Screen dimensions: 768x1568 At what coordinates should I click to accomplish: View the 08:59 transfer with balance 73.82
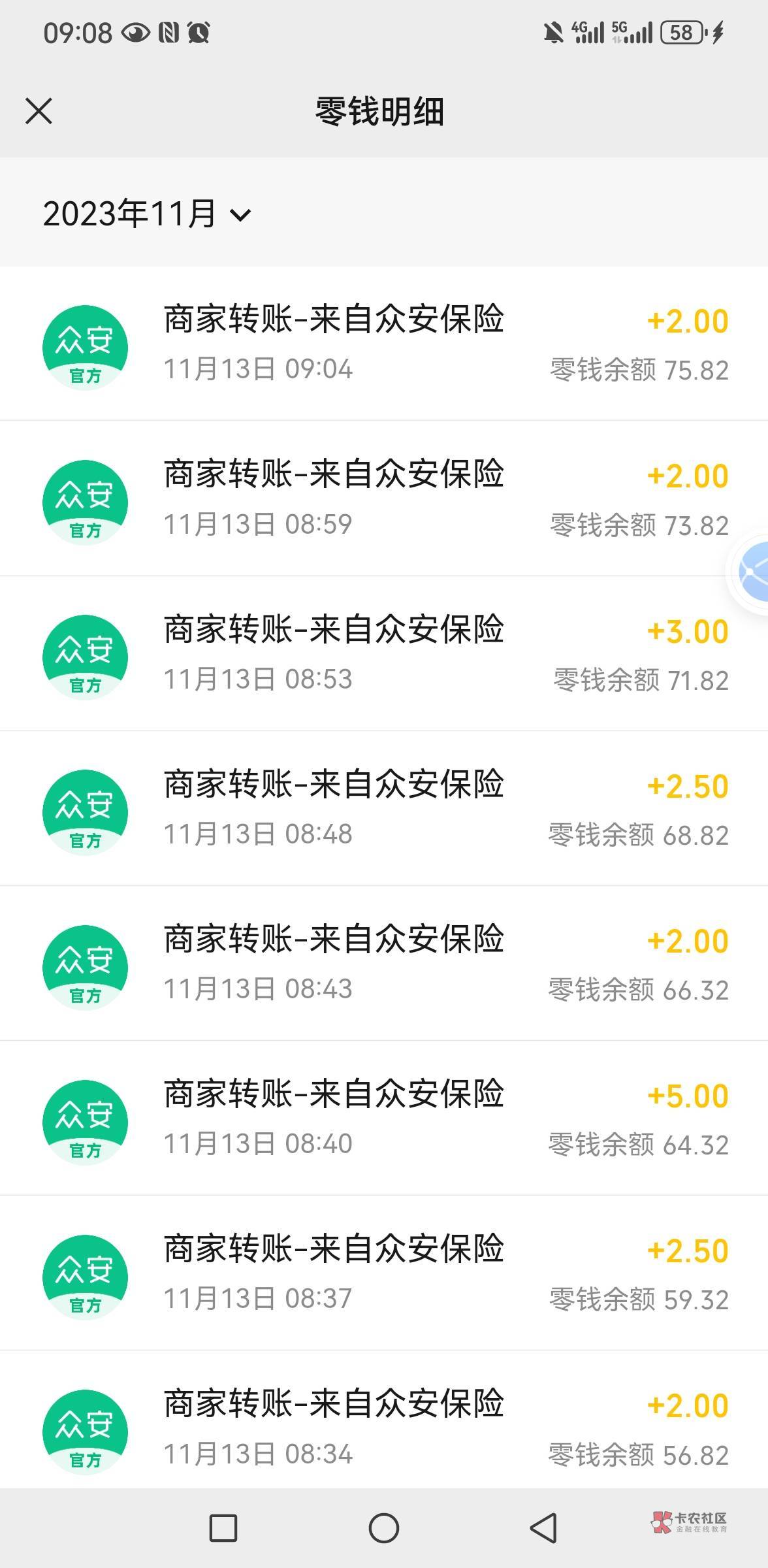click(384, 498)
